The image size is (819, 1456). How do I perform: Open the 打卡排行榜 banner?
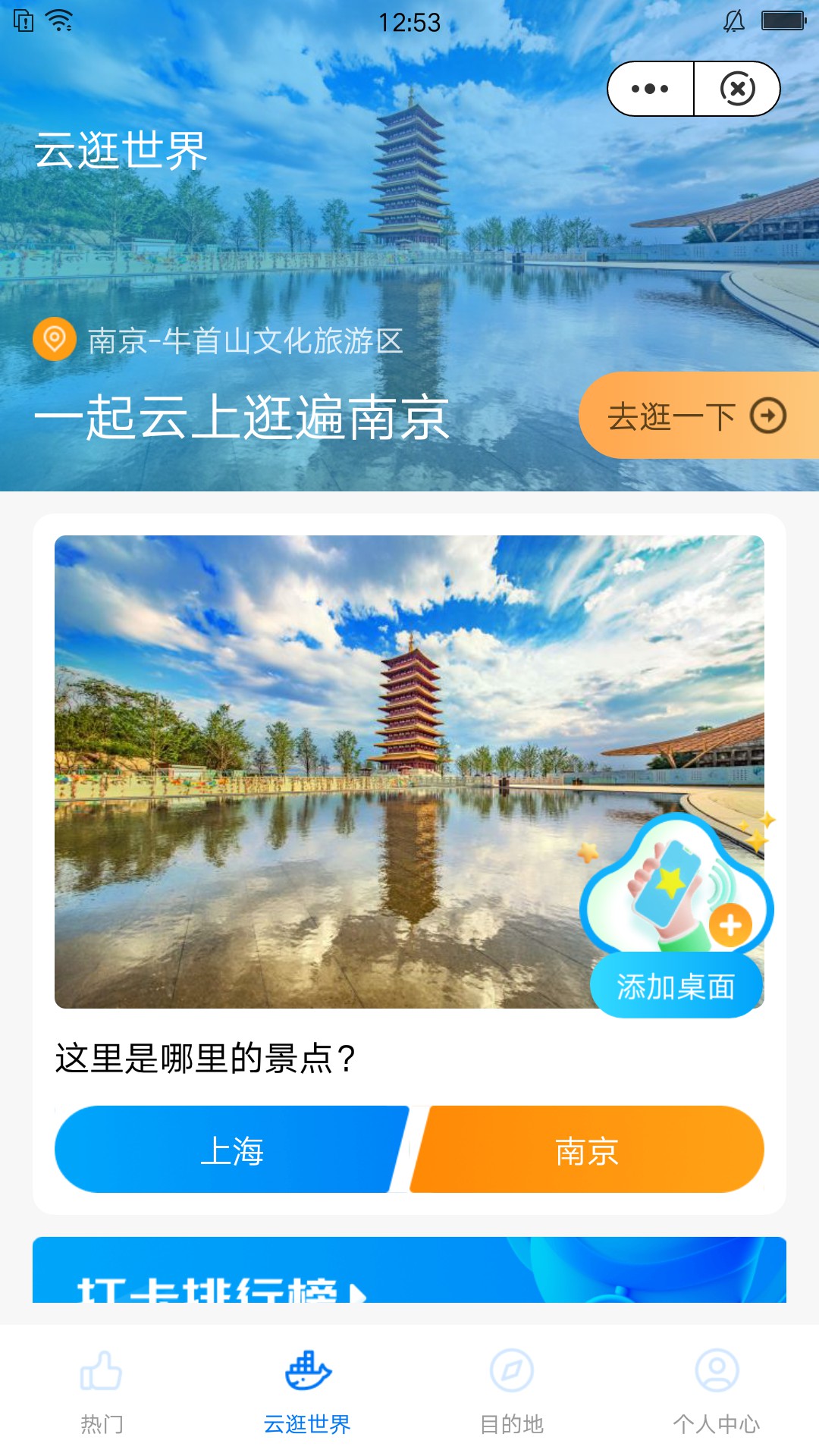click(409, 1274)
